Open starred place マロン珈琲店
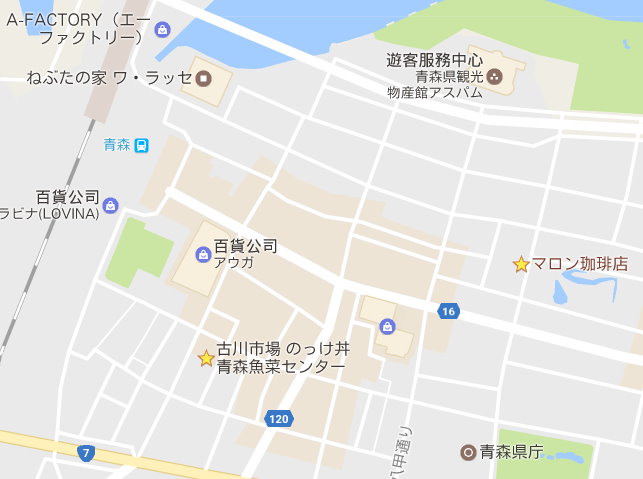643x479 pixels. point(521,265)
